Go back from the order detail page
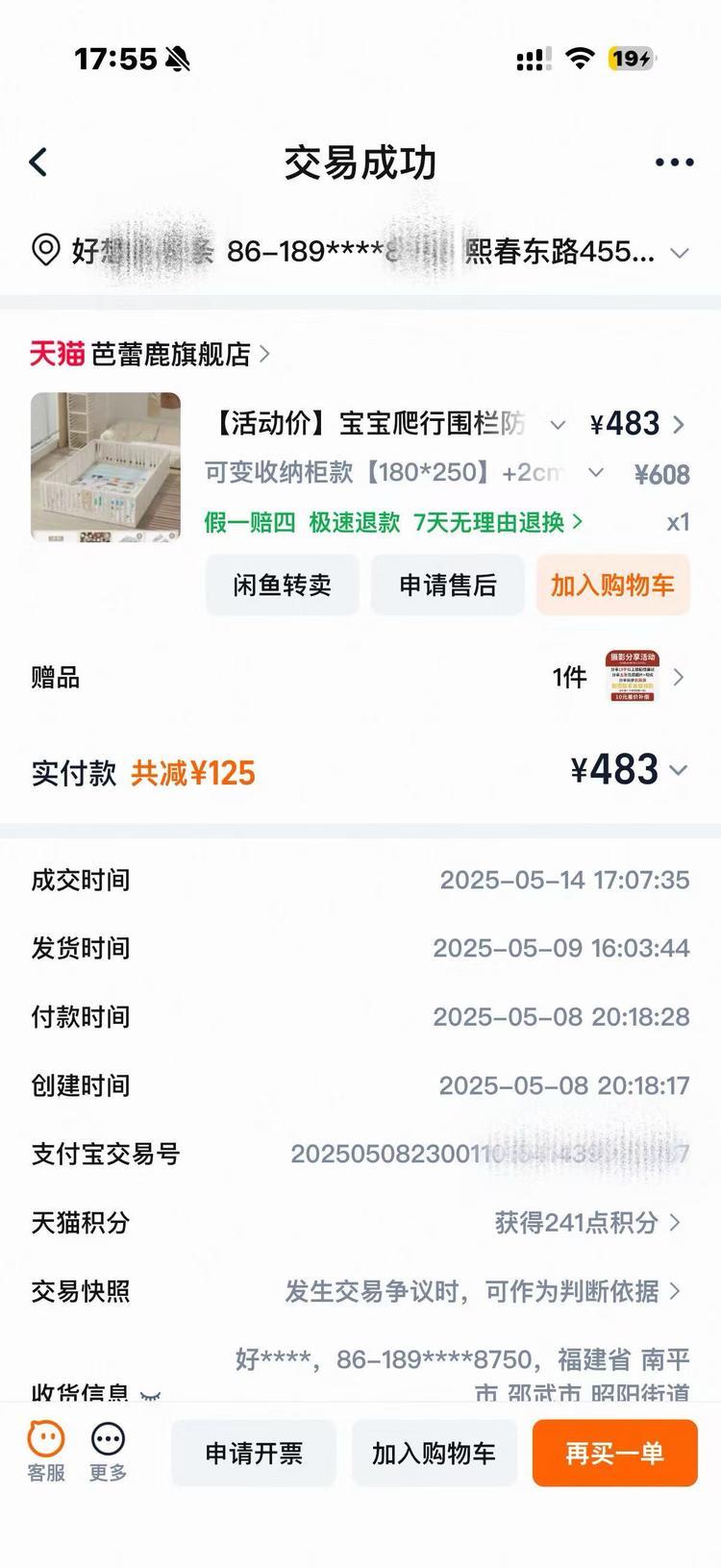The width and height of the screenshot is (721, 1568). click(x=38, y=162)
